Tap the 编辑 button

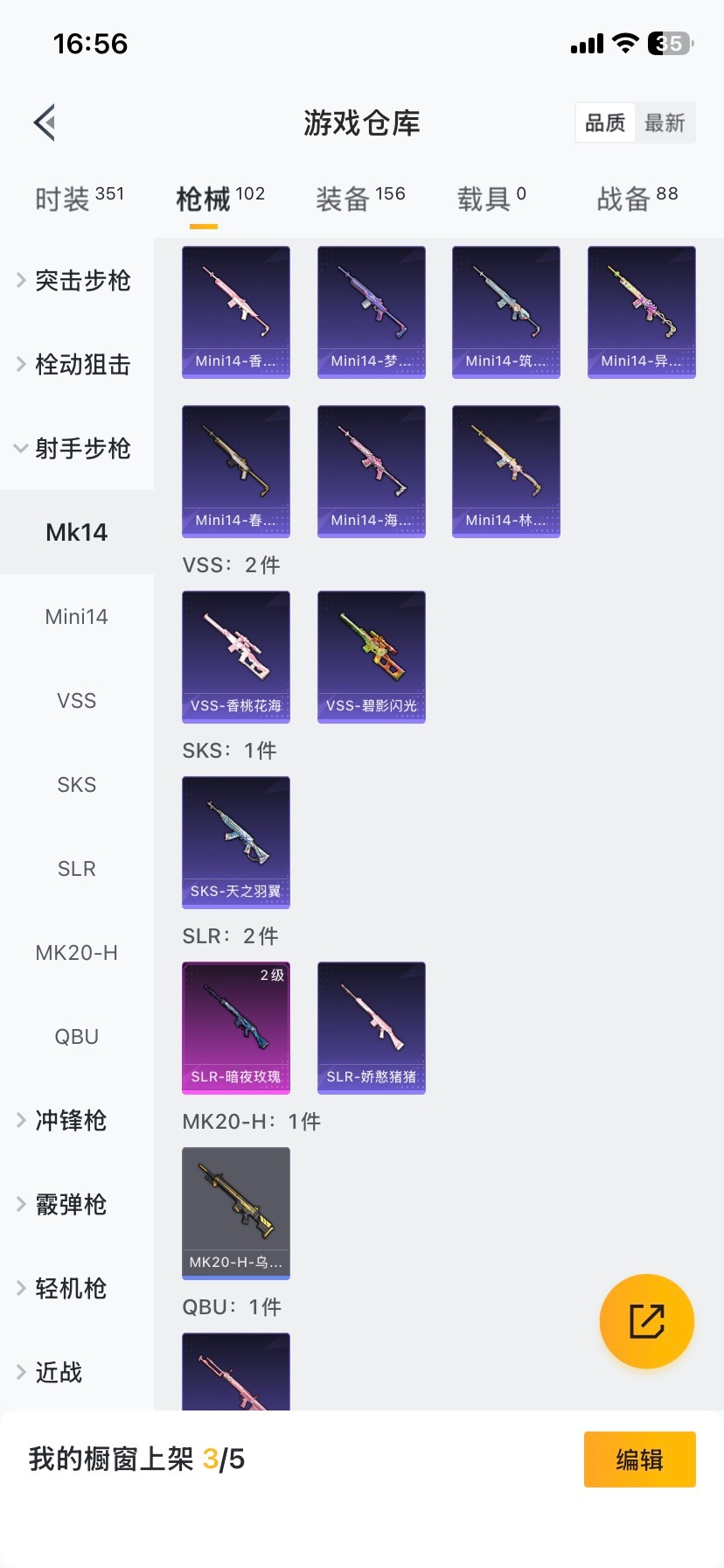point(639,1459)
